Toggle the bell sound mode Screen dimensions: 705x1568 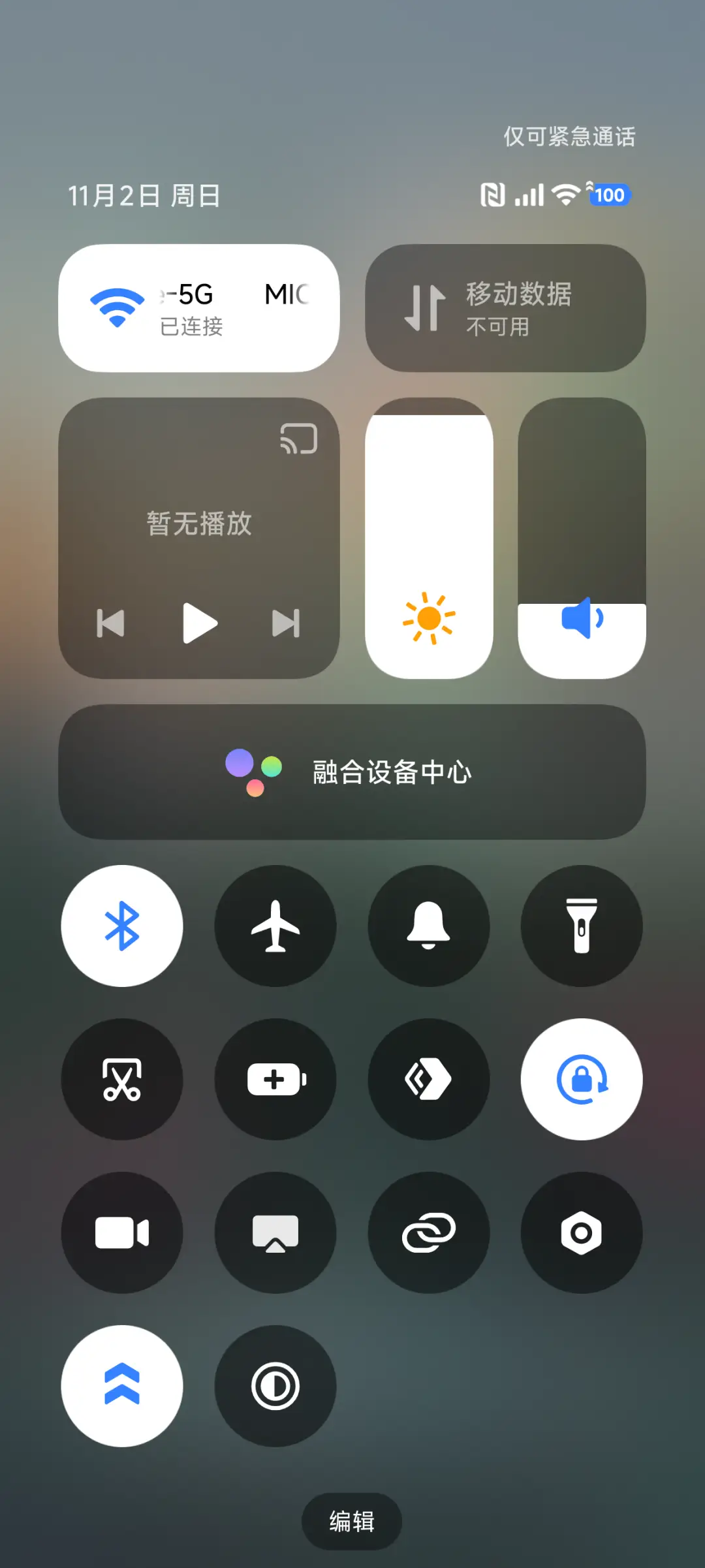(x=429, y=926)
